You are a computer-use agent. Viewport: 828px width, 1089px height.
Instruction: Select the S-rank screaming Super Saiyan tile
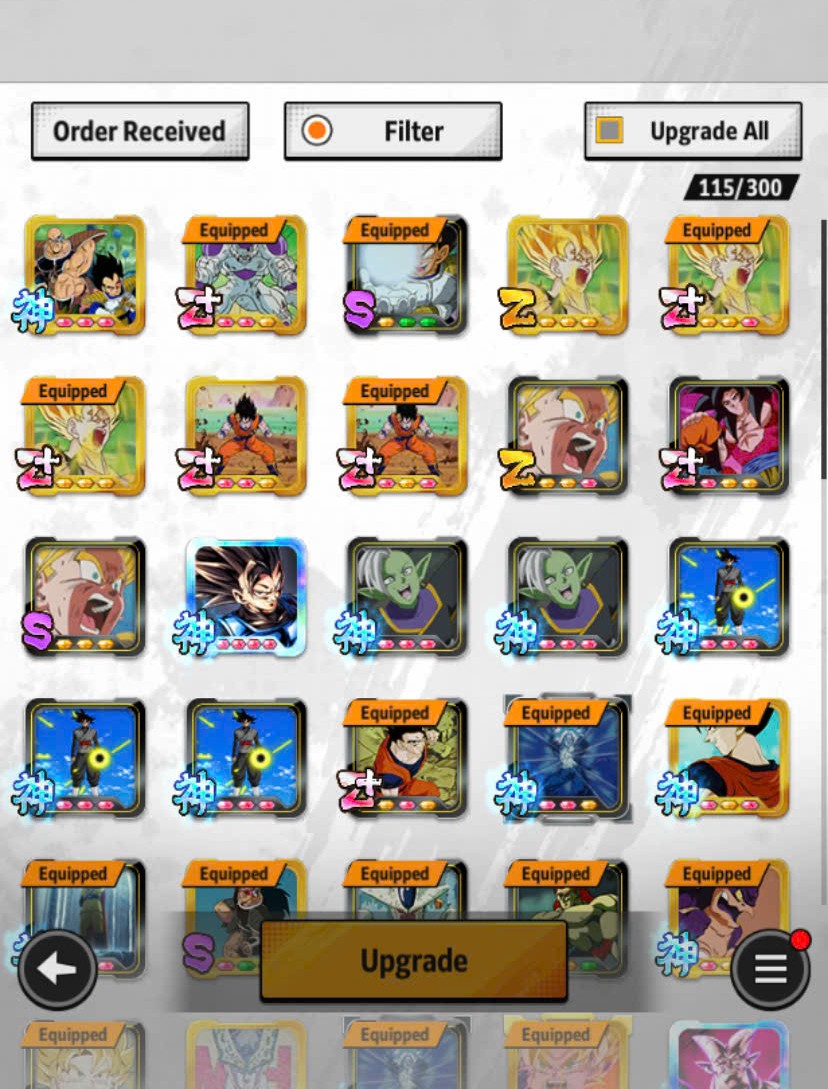click(x=85, y=597)
